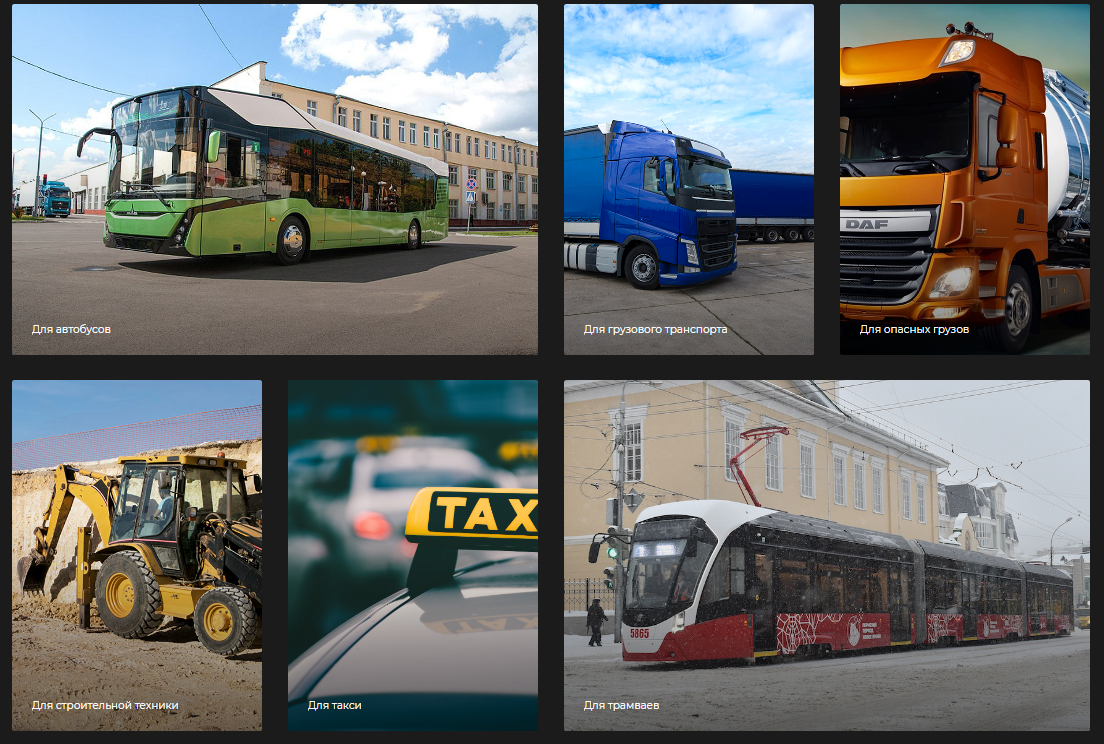Screen dimensions: 1104x744
Task: Select the 'Для грузового транспорта' tile
Action: click(x=688, y=180)
